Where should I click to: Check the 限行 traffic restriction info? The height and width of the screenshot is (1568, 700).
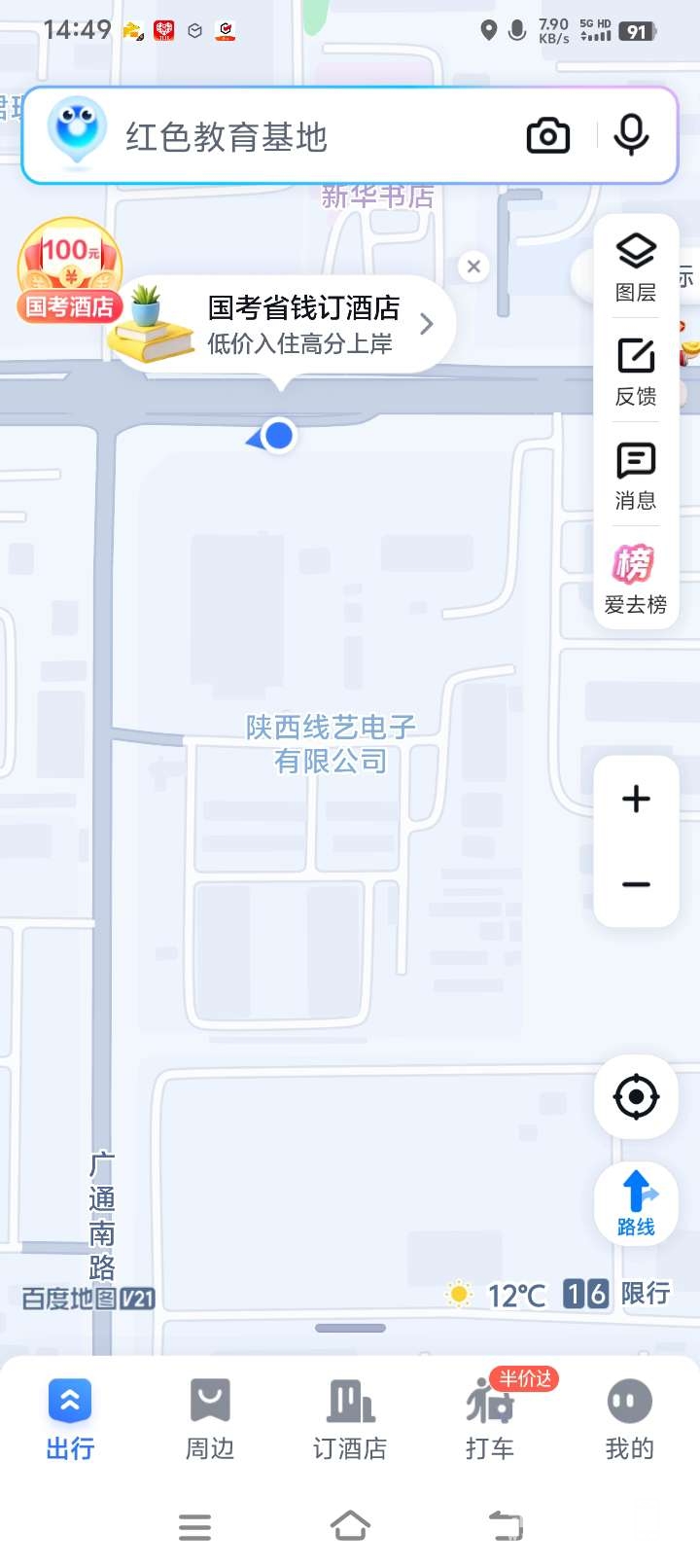point(616,1294)
